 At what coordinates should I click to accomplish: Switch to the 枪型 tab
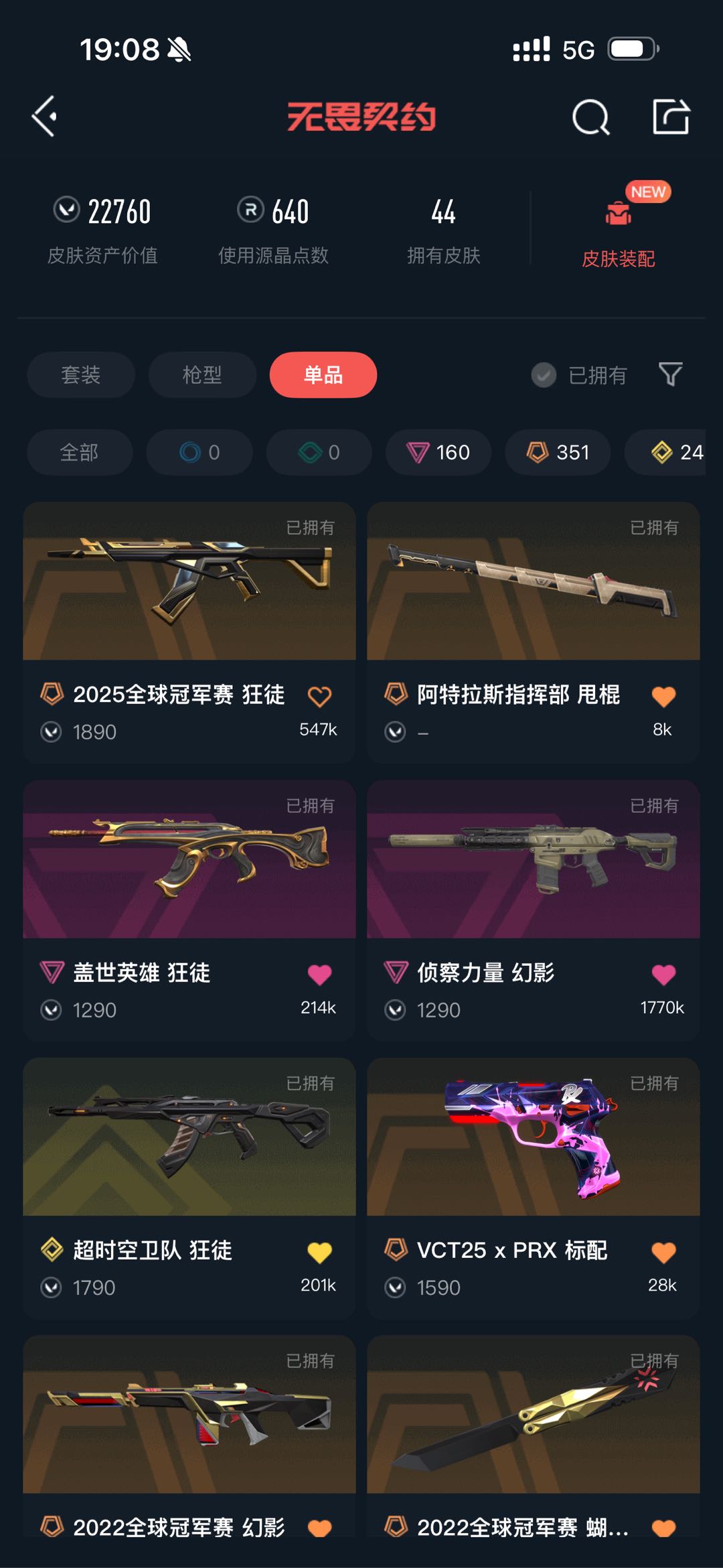tap(202, 374)
